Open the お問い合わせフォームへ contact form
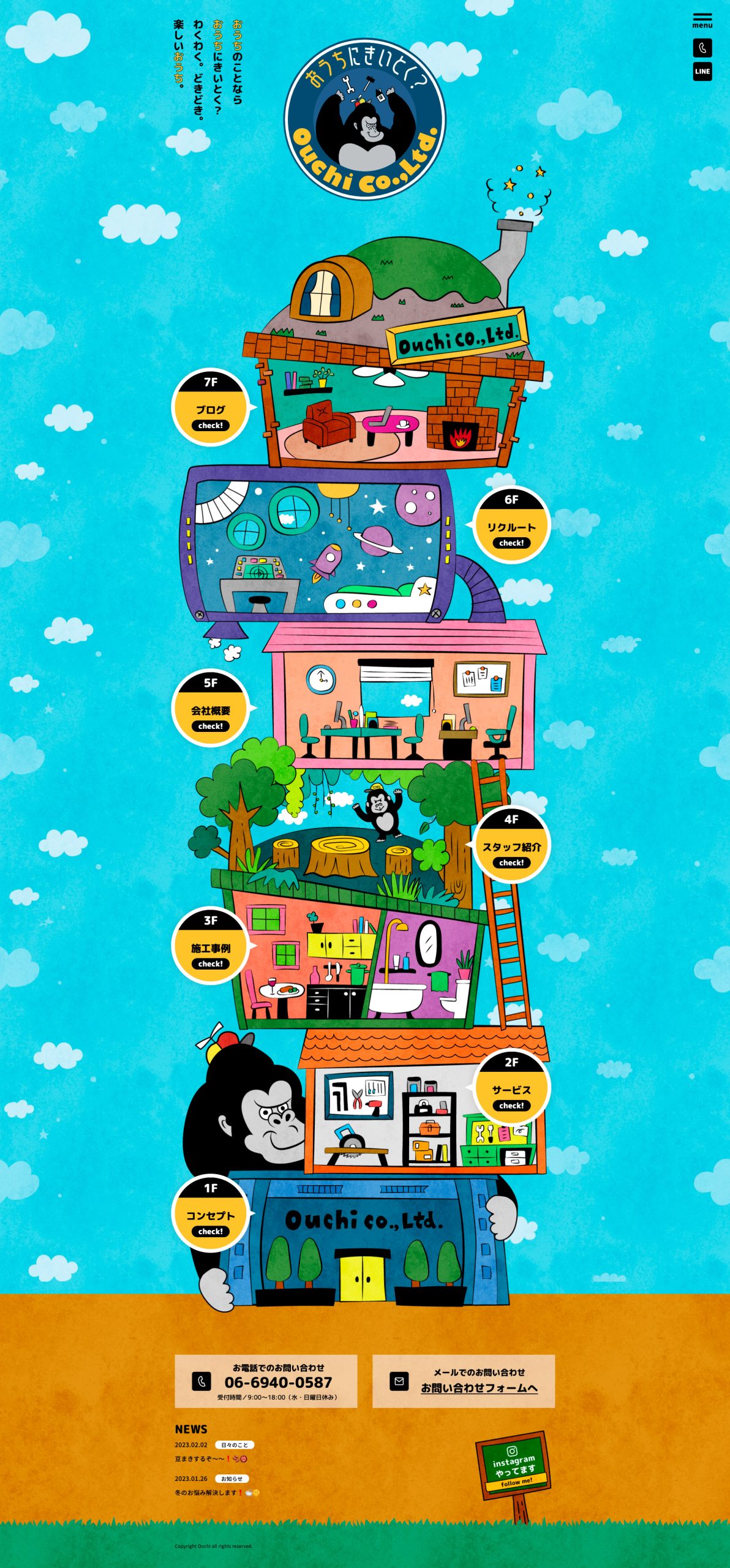 click(x=478, y=1388)
